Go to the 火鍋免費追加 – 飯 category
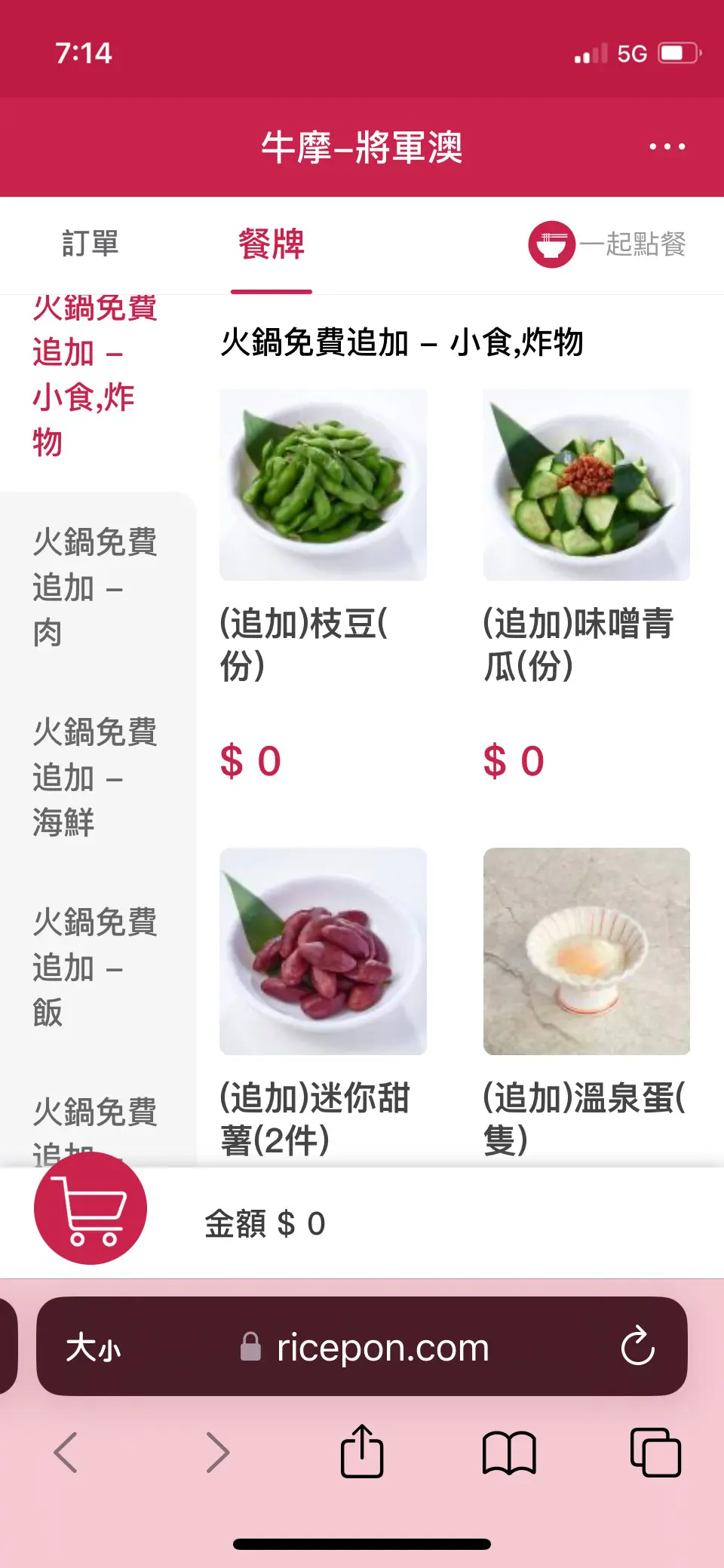Image resolution: width=724 pixels, height=1568 pixels. (94, 967)
